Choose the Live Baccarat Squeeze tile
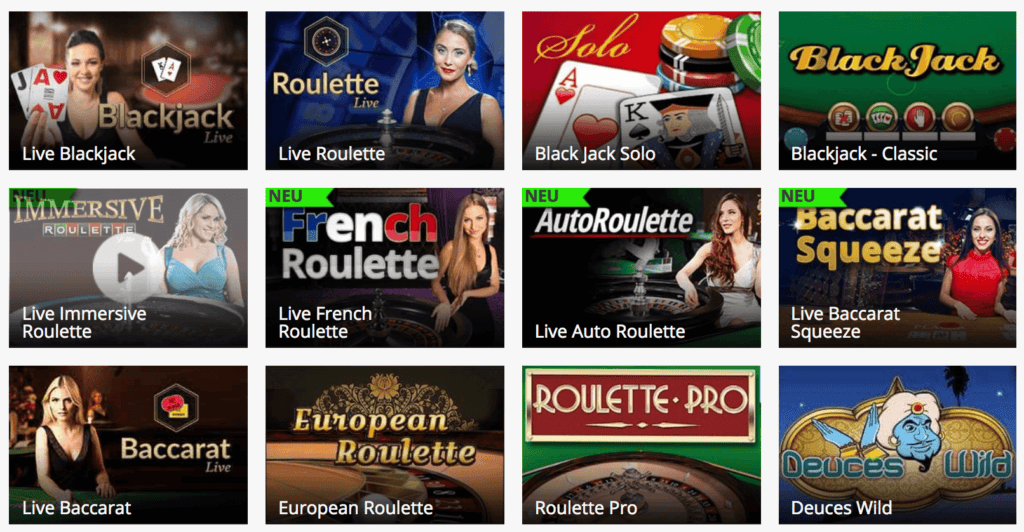This screenshot has height=532, width=1024. click(897, 268)
